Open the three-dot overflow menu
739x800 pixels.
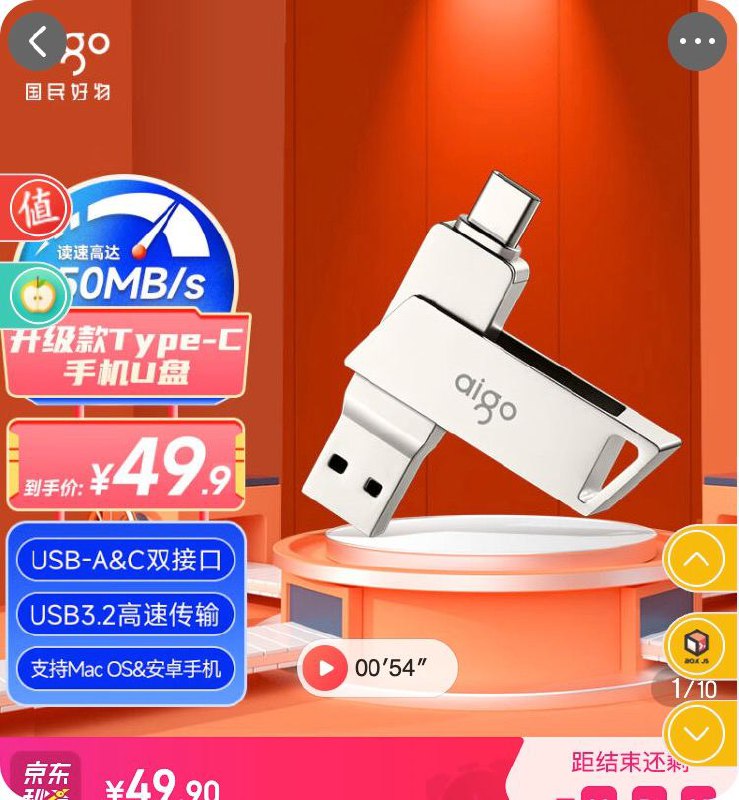click(x=697, y=42)
